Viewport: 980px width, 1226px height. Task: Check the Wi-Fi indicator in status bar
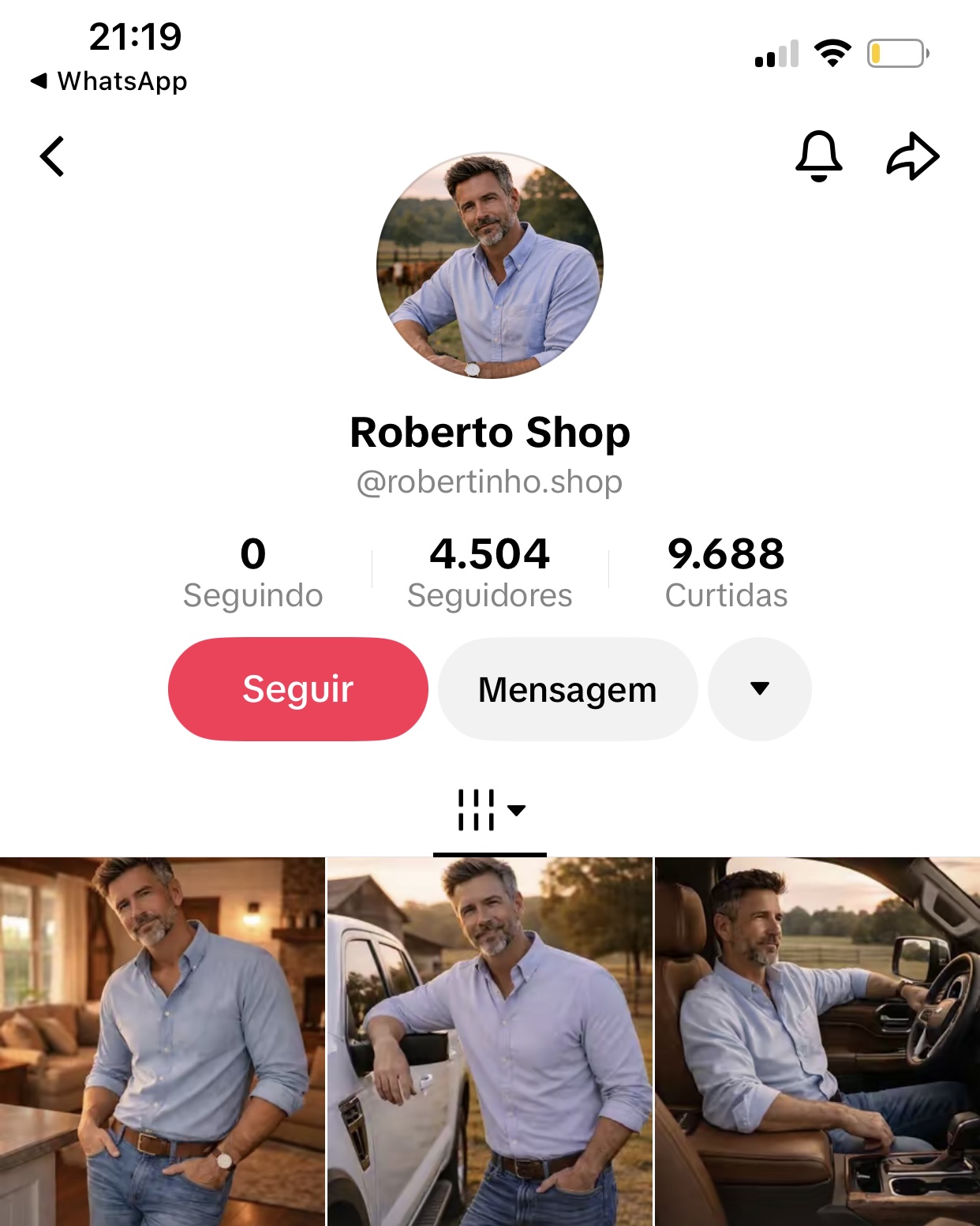[x=829, y=52]
